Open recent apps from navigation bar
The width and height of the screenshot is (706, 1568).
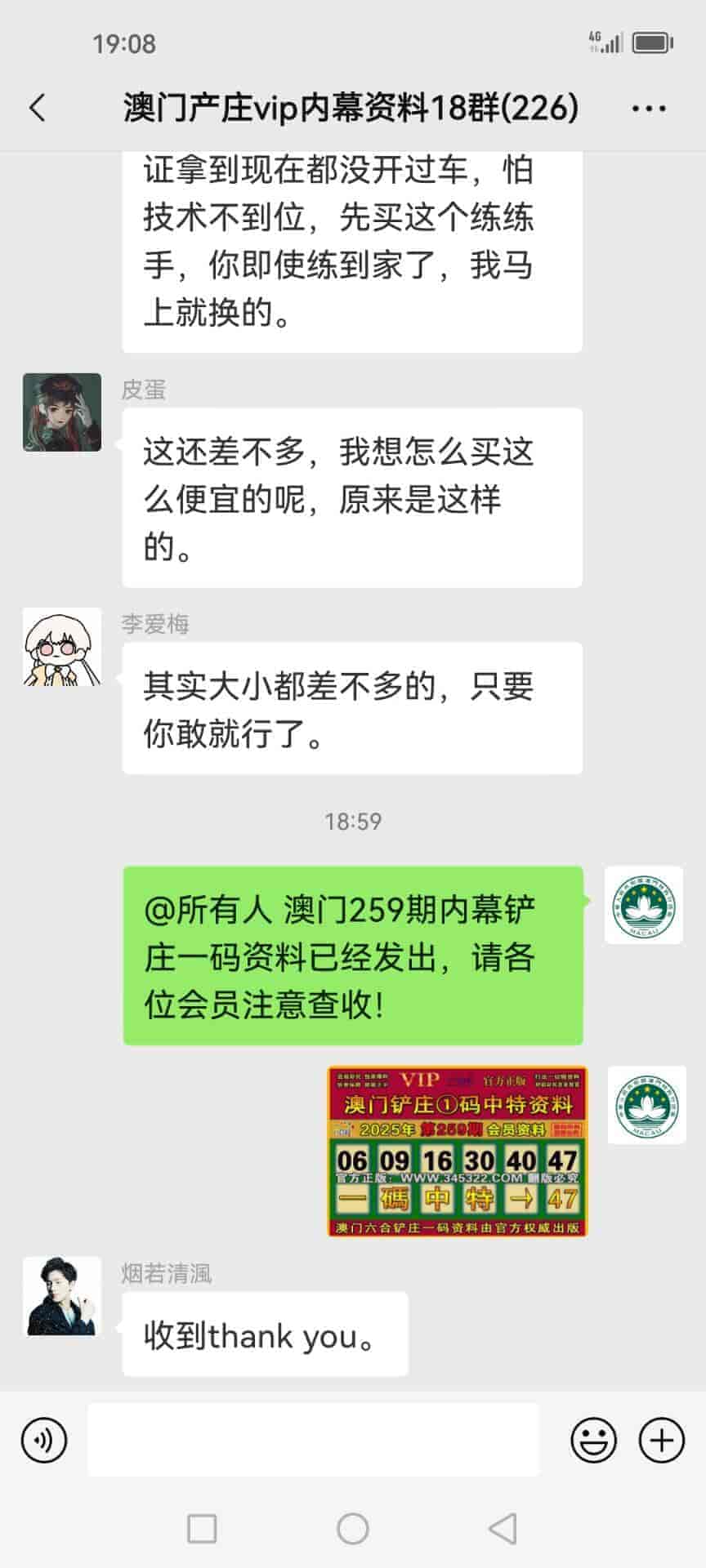click(202, 1528)
